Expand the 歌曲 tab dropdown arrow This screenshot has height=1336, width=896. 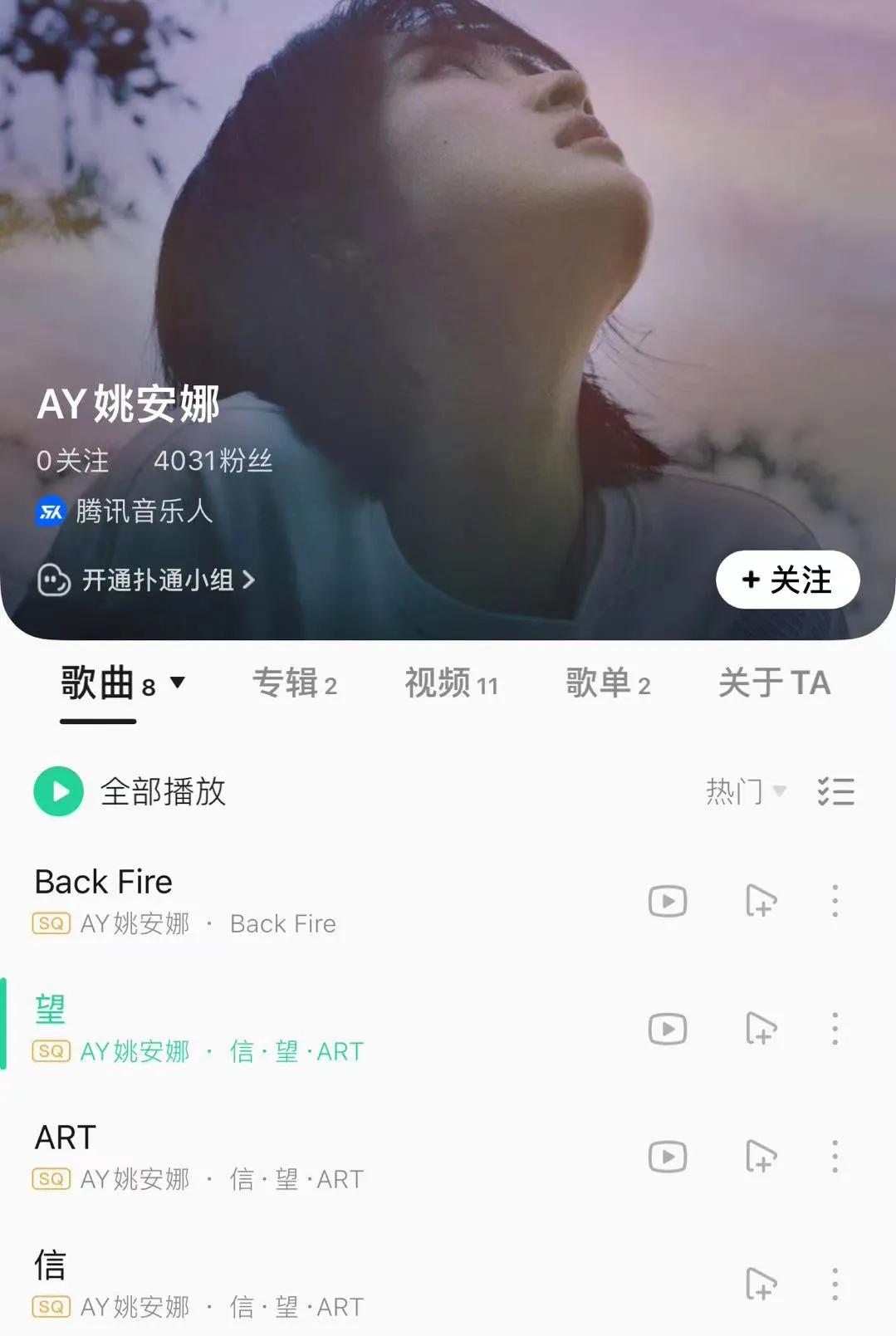pos(177,683)
